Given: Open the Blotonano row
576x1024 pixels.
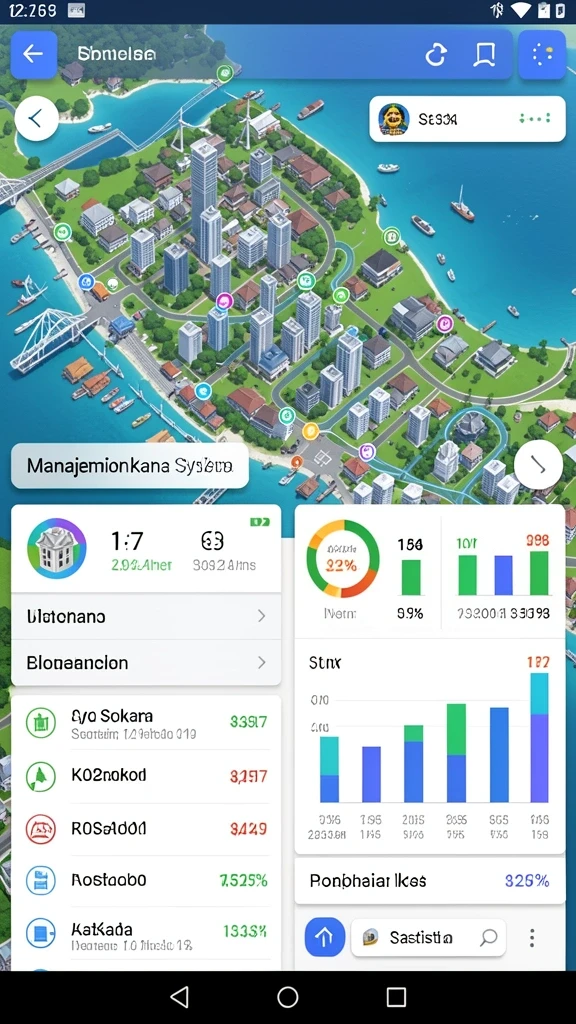Looking at the screenshot, I should click(x=146, y=616).
